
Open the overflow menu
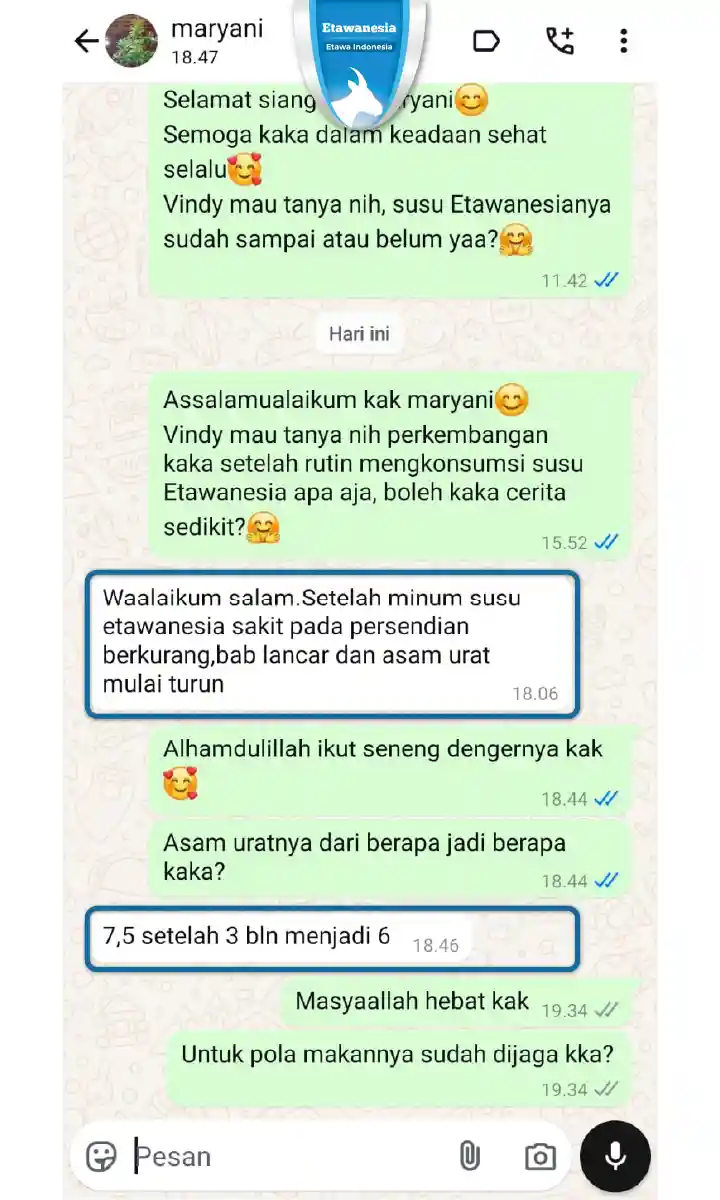(623, 41)
